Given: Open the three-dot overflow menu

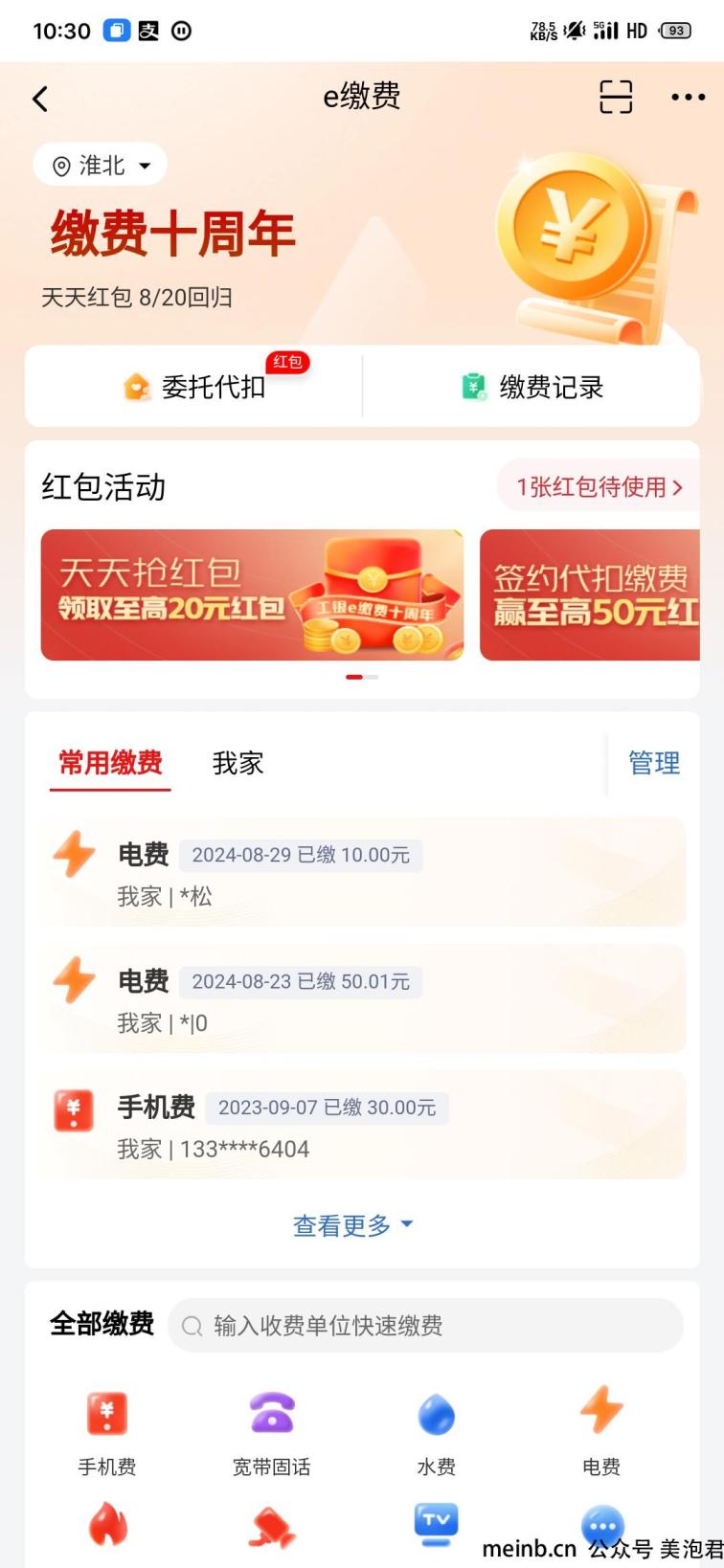Looking at the screenshot, I should click(x=688, y=97).
